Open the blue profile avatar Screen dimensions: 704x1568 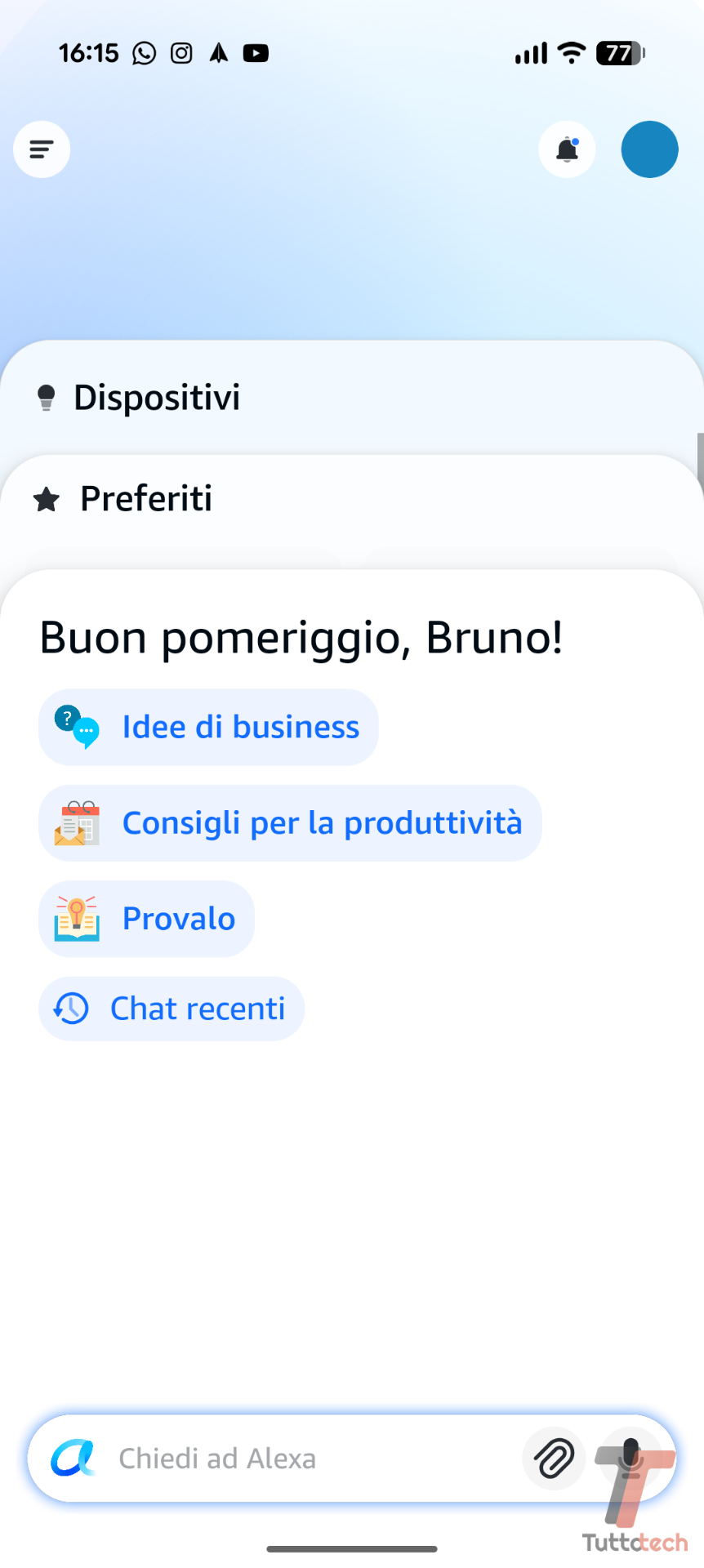(x=649, y=149)
